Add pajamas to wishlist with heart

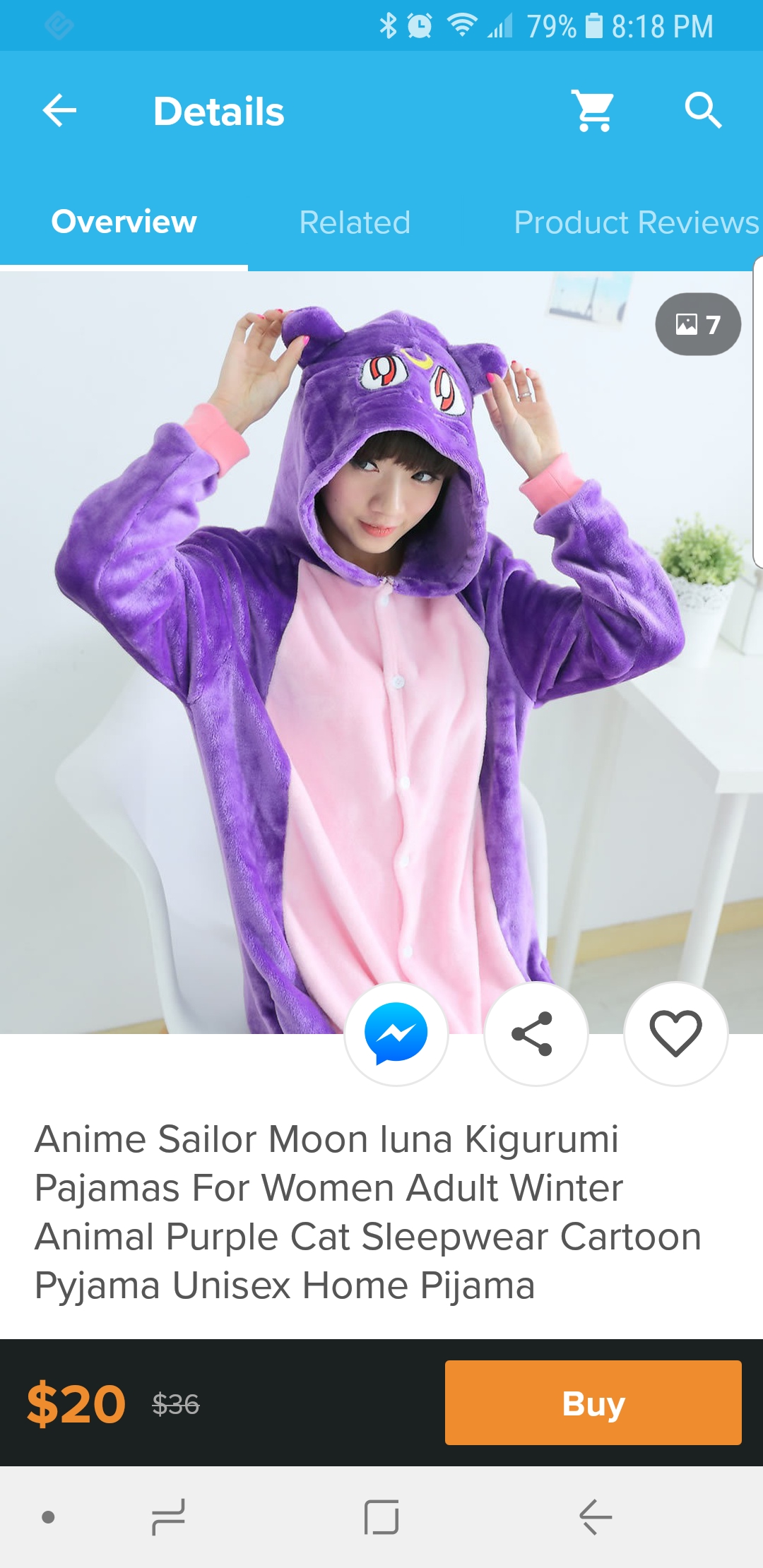tap(675, 1033)
